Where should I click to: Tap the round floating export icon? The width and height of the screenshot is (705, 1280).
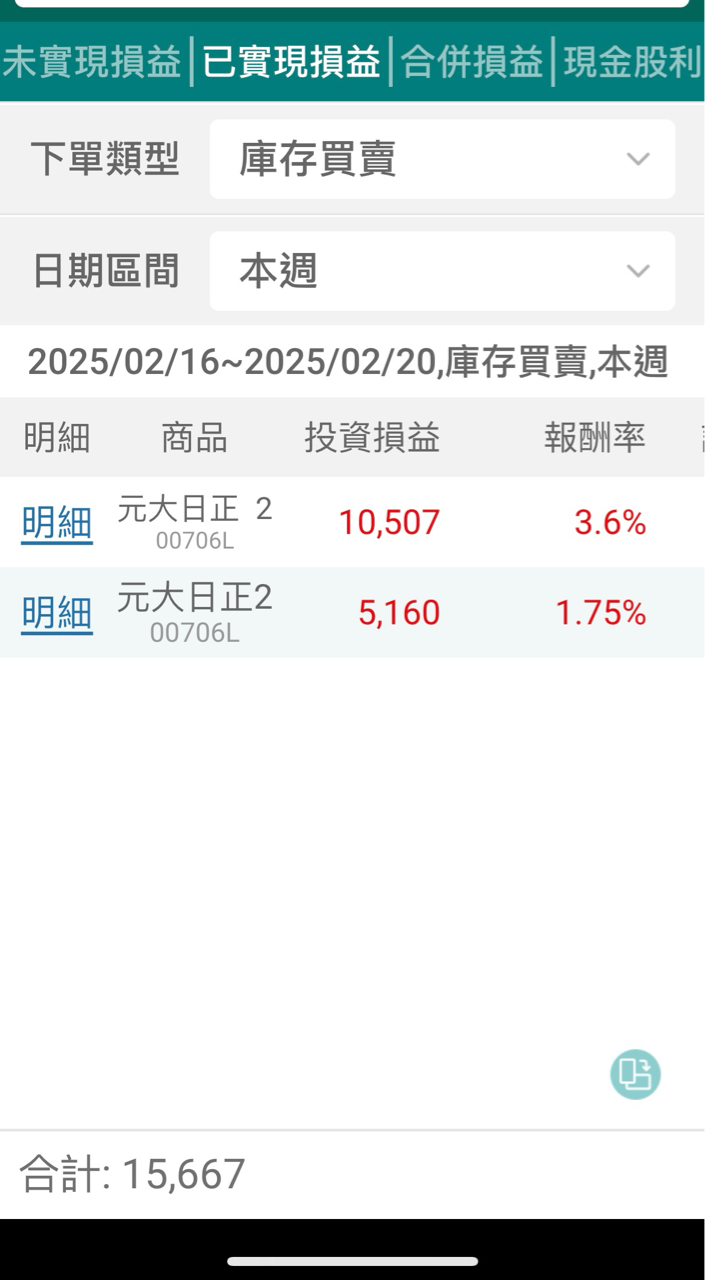[x=635, y=1075]
